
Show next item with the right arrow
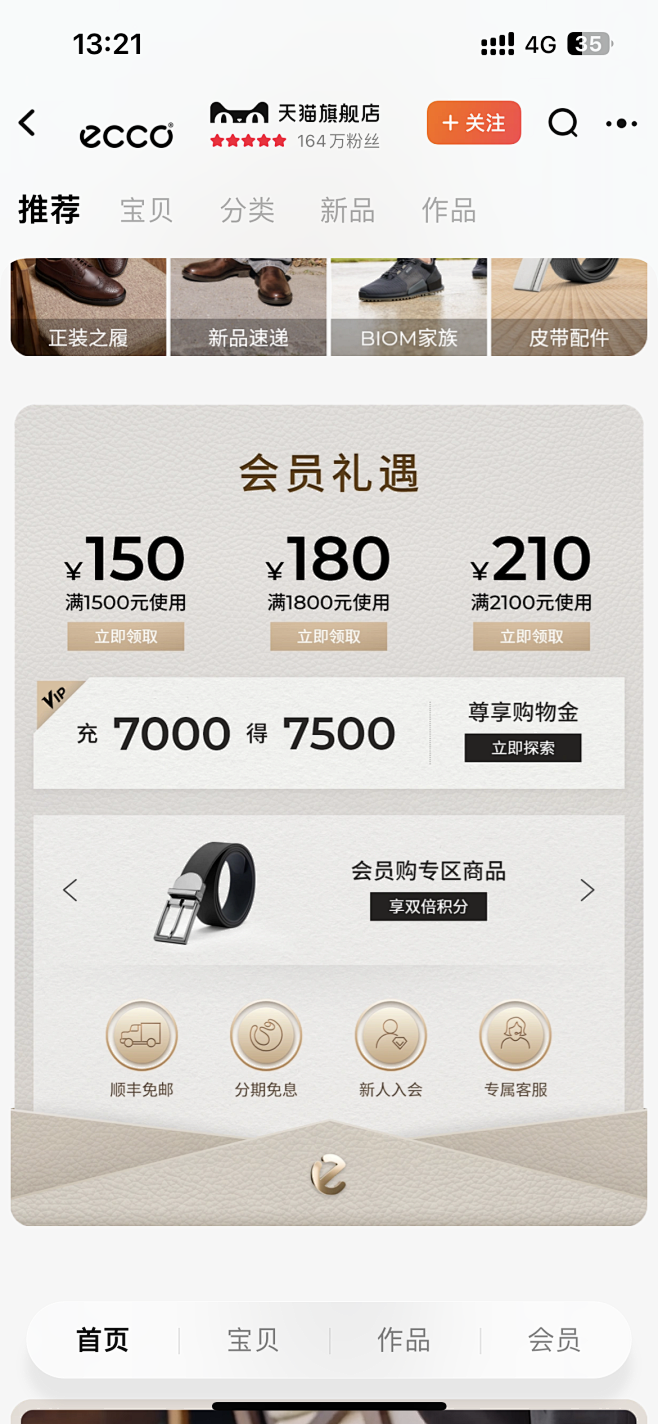587,890
